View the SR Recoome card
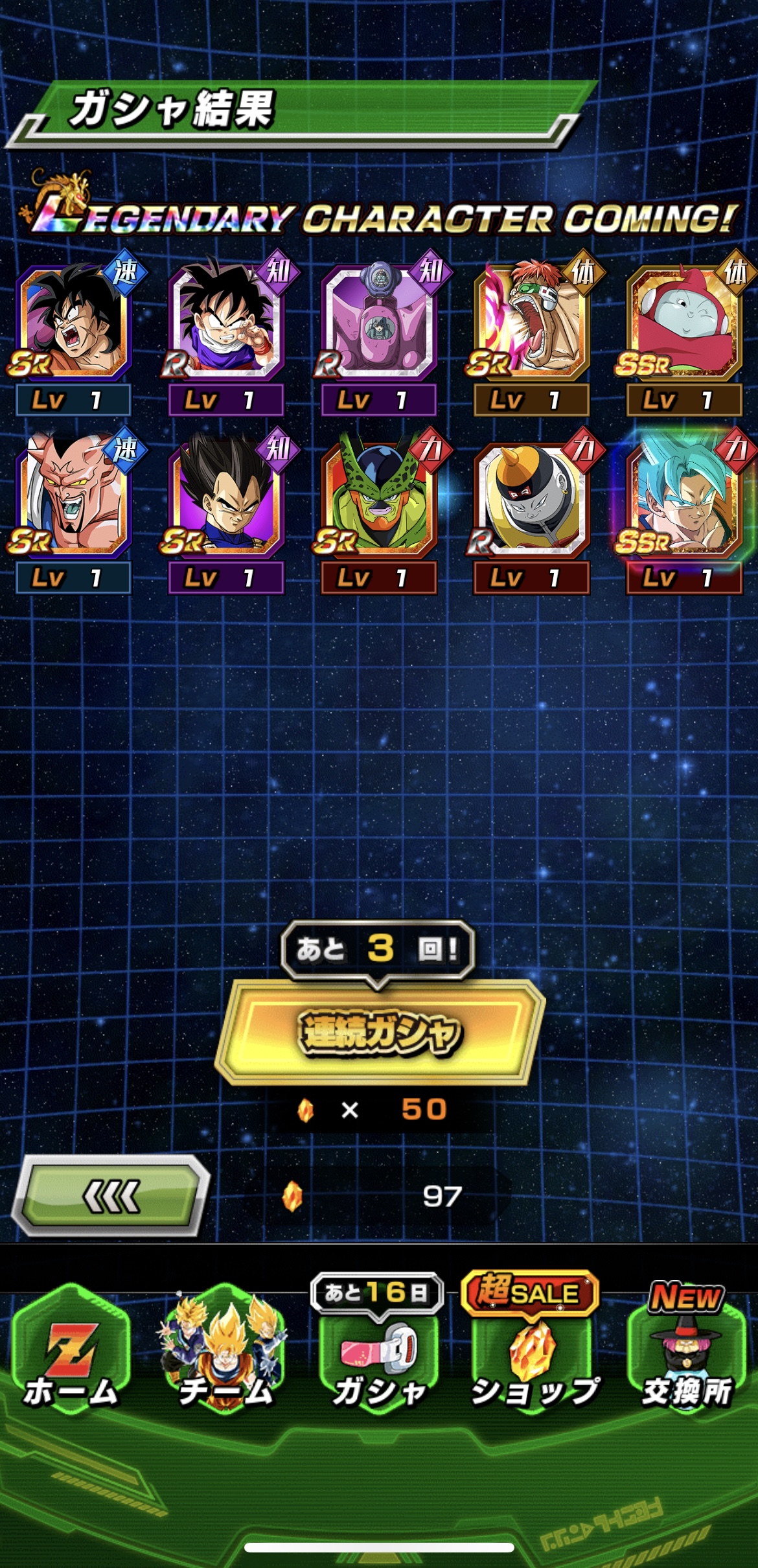Screen dimensions: 758x1568 point(532,332)
